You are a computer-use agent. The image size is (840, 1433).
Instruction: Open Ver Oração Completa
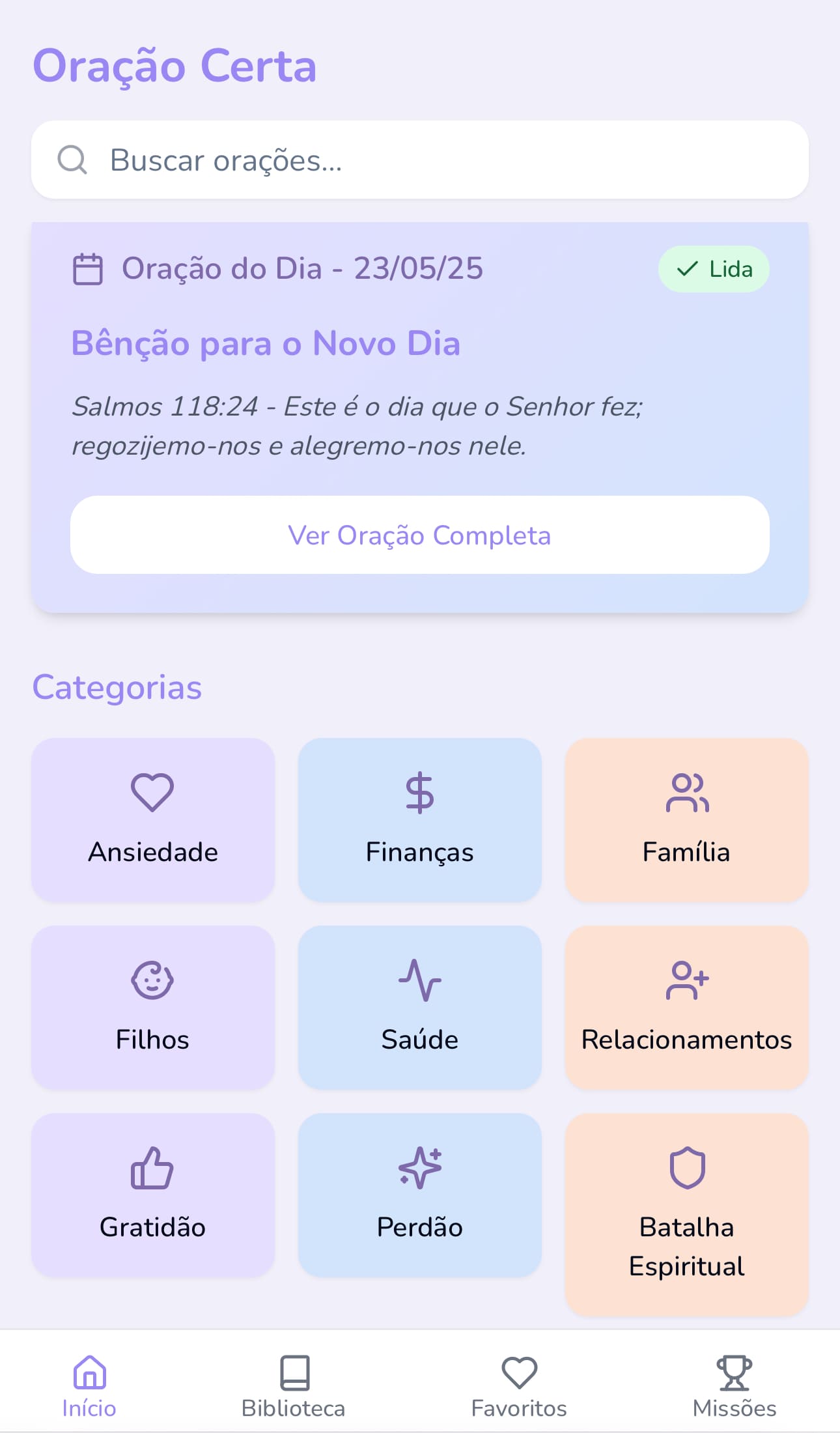tap(420, 535)
